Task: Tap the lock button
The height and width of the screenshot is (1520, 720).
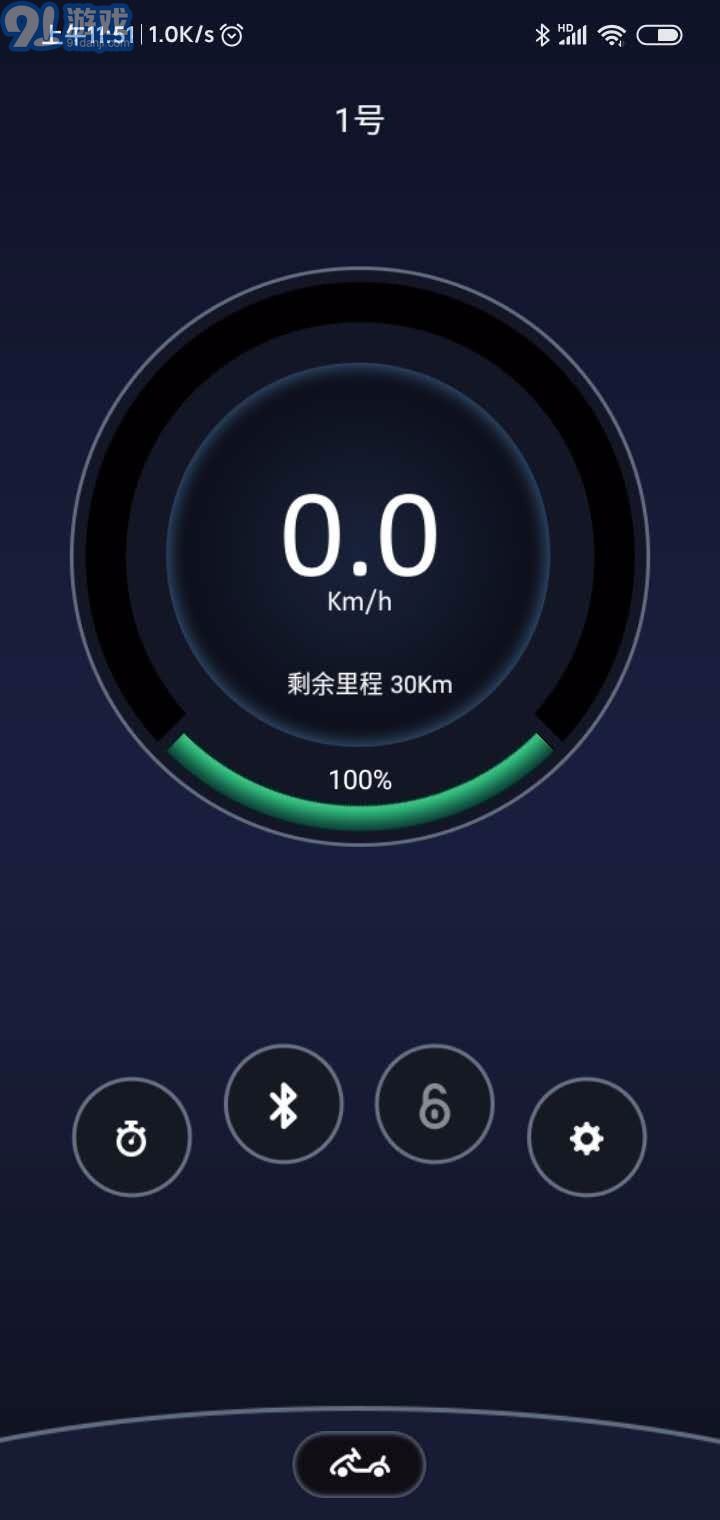Action: tap(434, 1105)
